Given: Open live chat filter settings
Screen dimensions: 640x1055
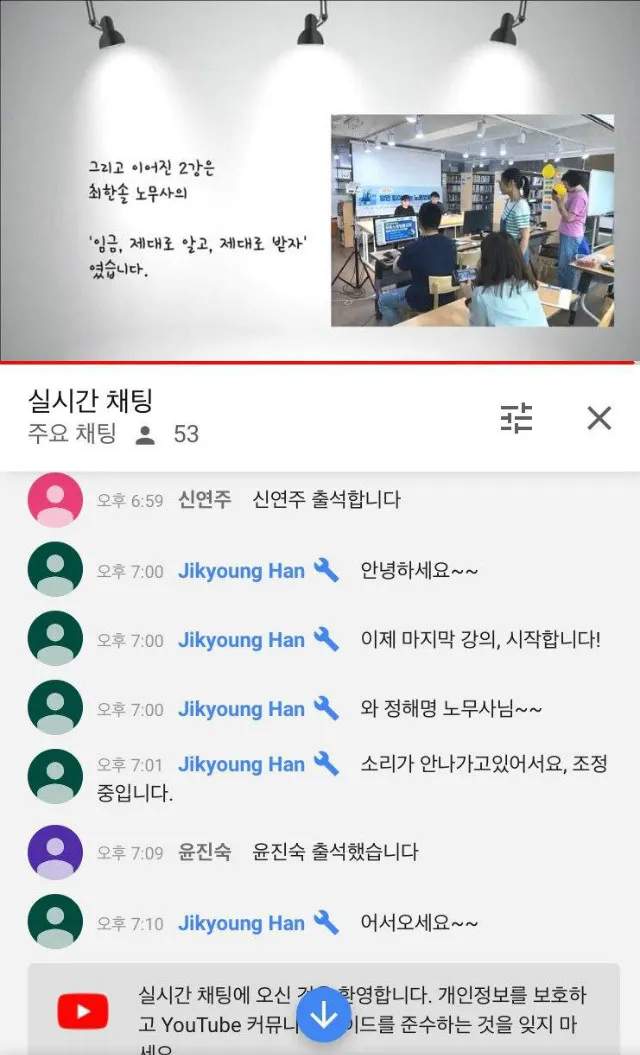Looking at the screenshot, I should pos(517,418).
